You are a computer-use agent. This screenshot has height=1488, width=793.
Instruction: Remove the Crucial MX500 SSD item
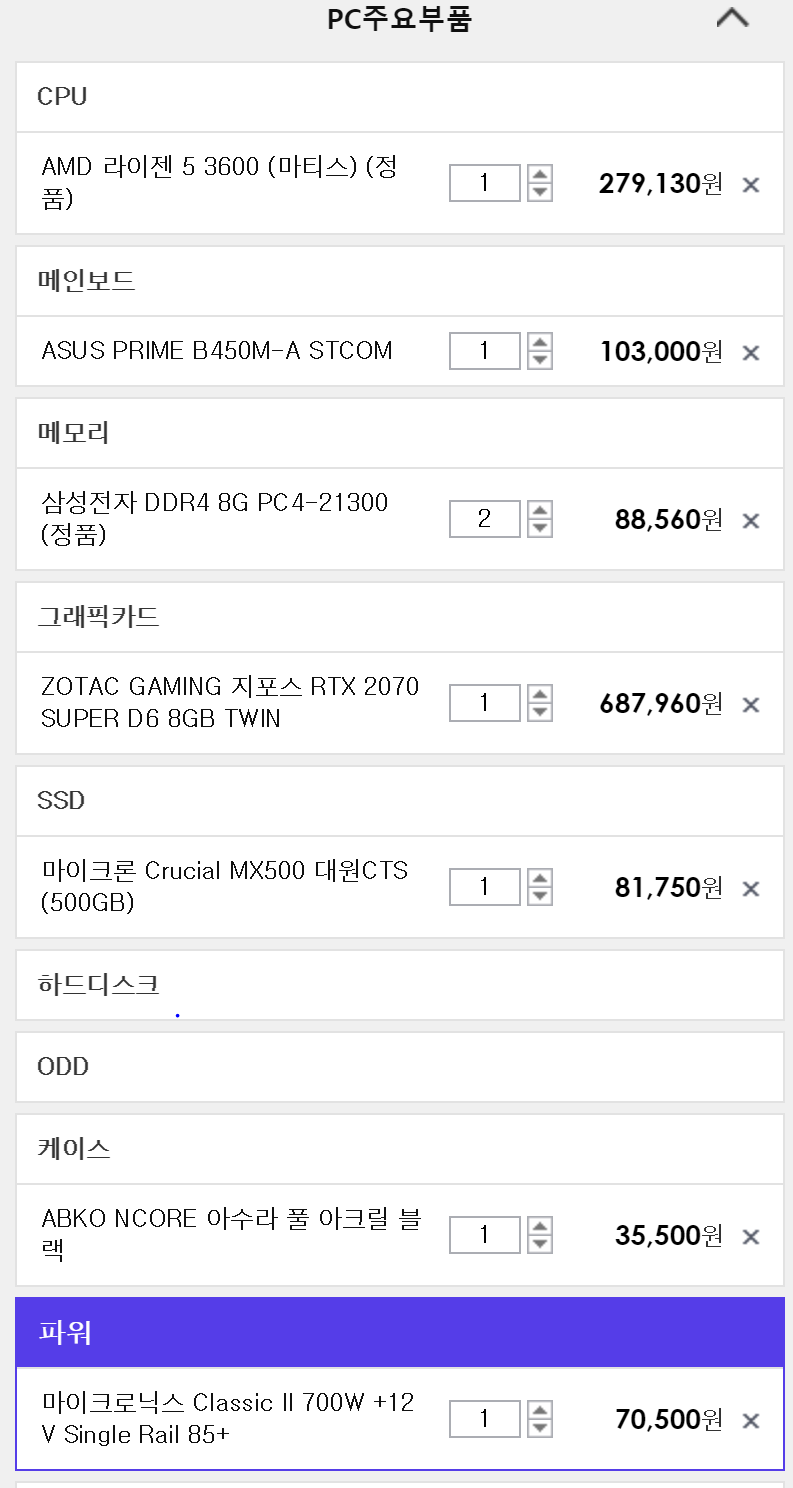pos(749,887)
